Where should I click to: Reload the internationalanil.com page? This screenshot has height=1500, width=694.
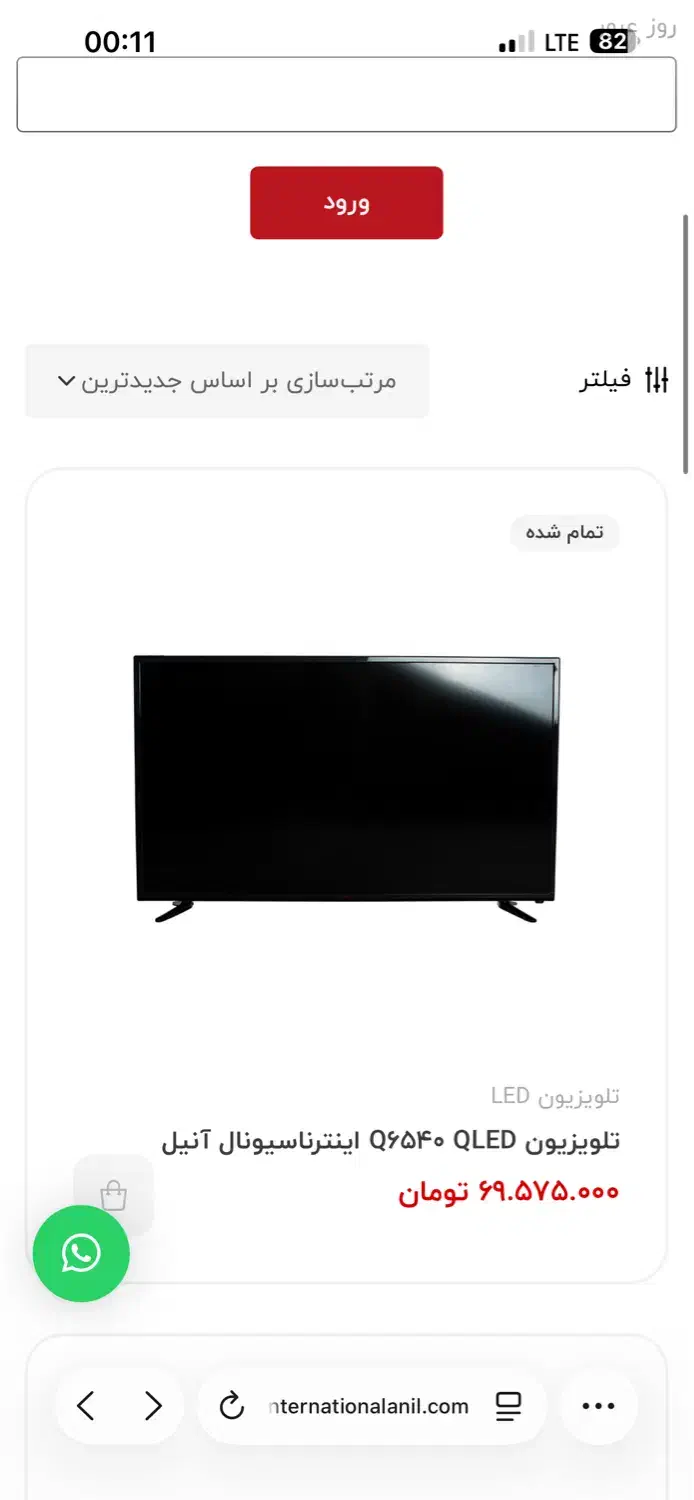pyautogui.click(x=231, y=1407)
